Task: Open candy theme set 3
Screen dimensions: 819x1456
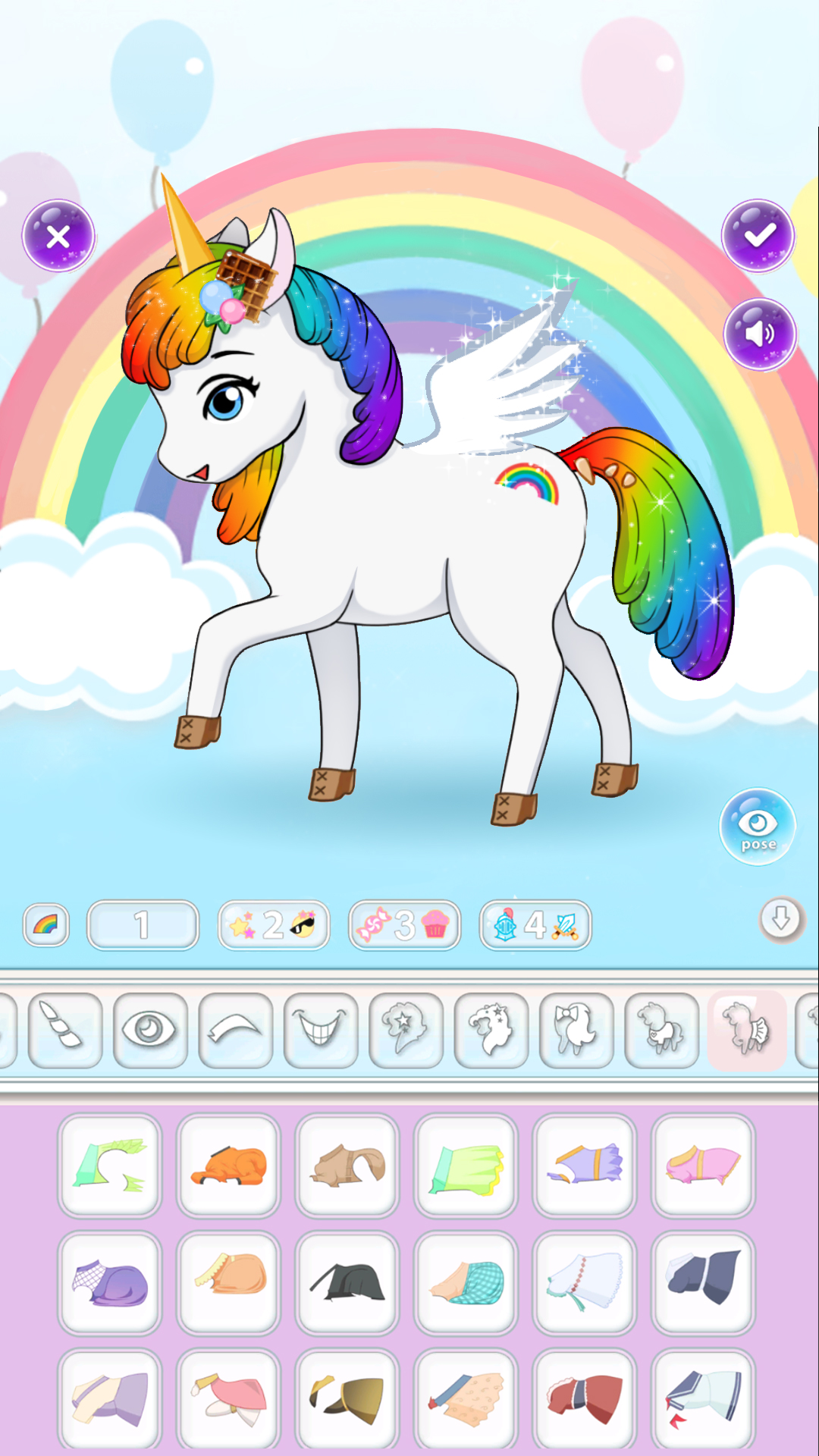Action: pos(404,924)
